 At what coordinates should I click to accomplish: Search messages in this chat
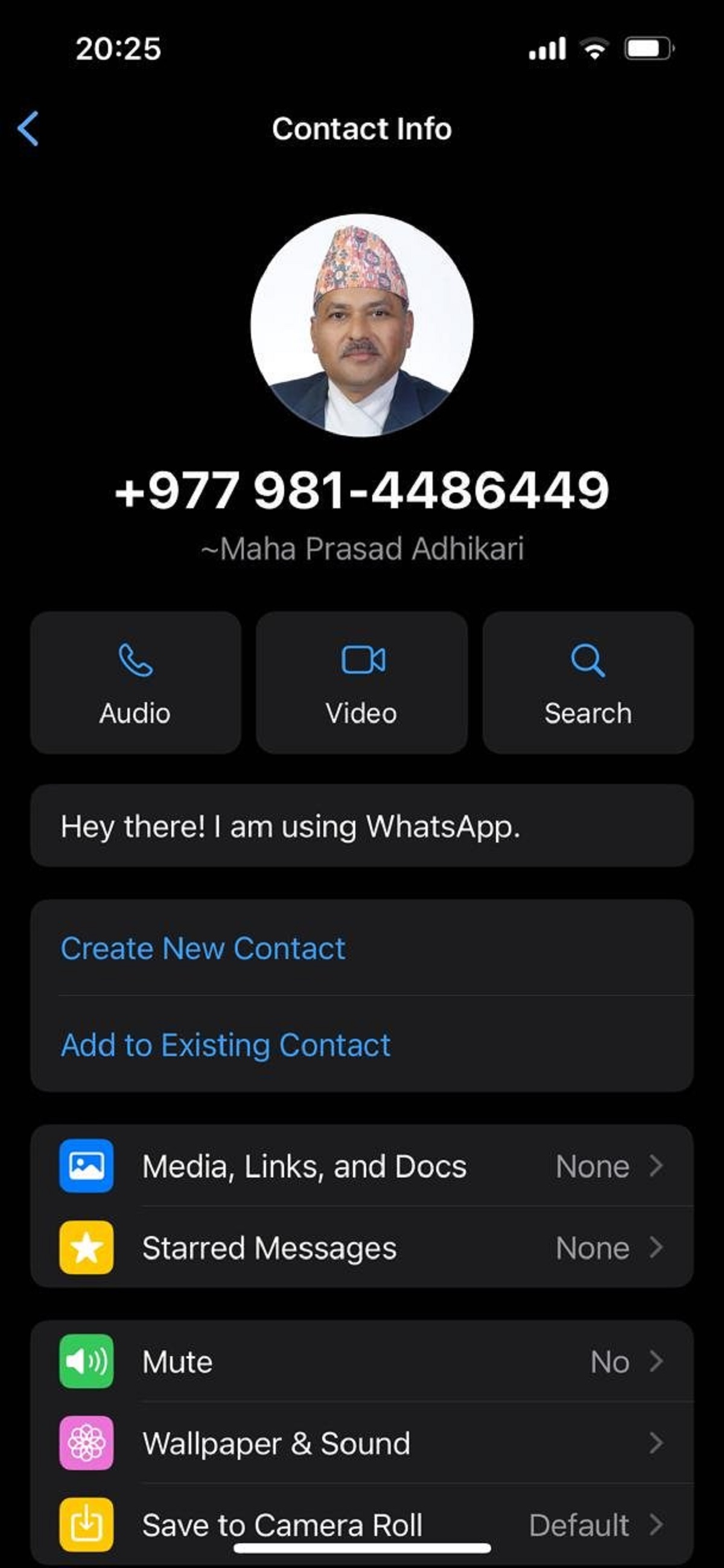pyautogui.click(x=588, y=683)
